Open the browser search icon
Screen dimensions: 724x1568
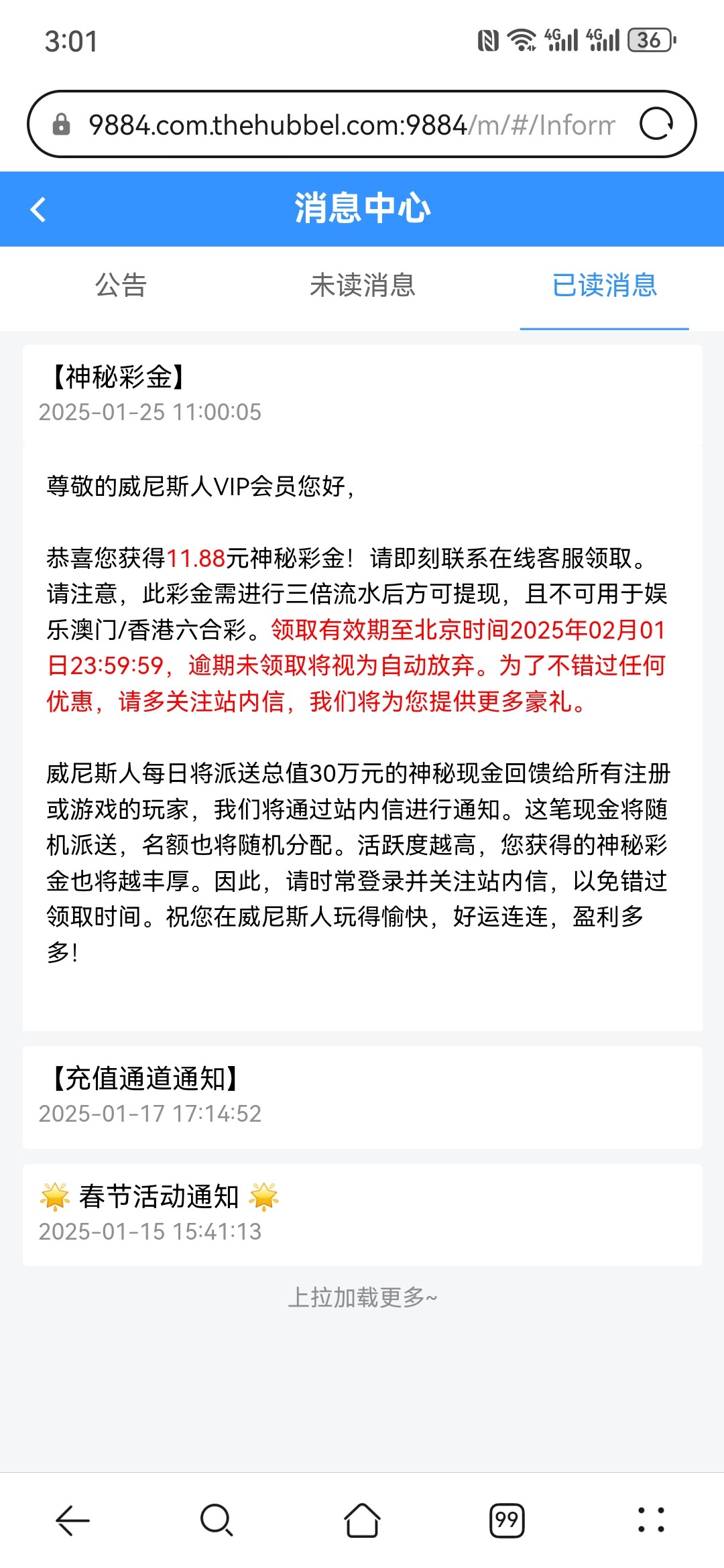pos(217,1520)
